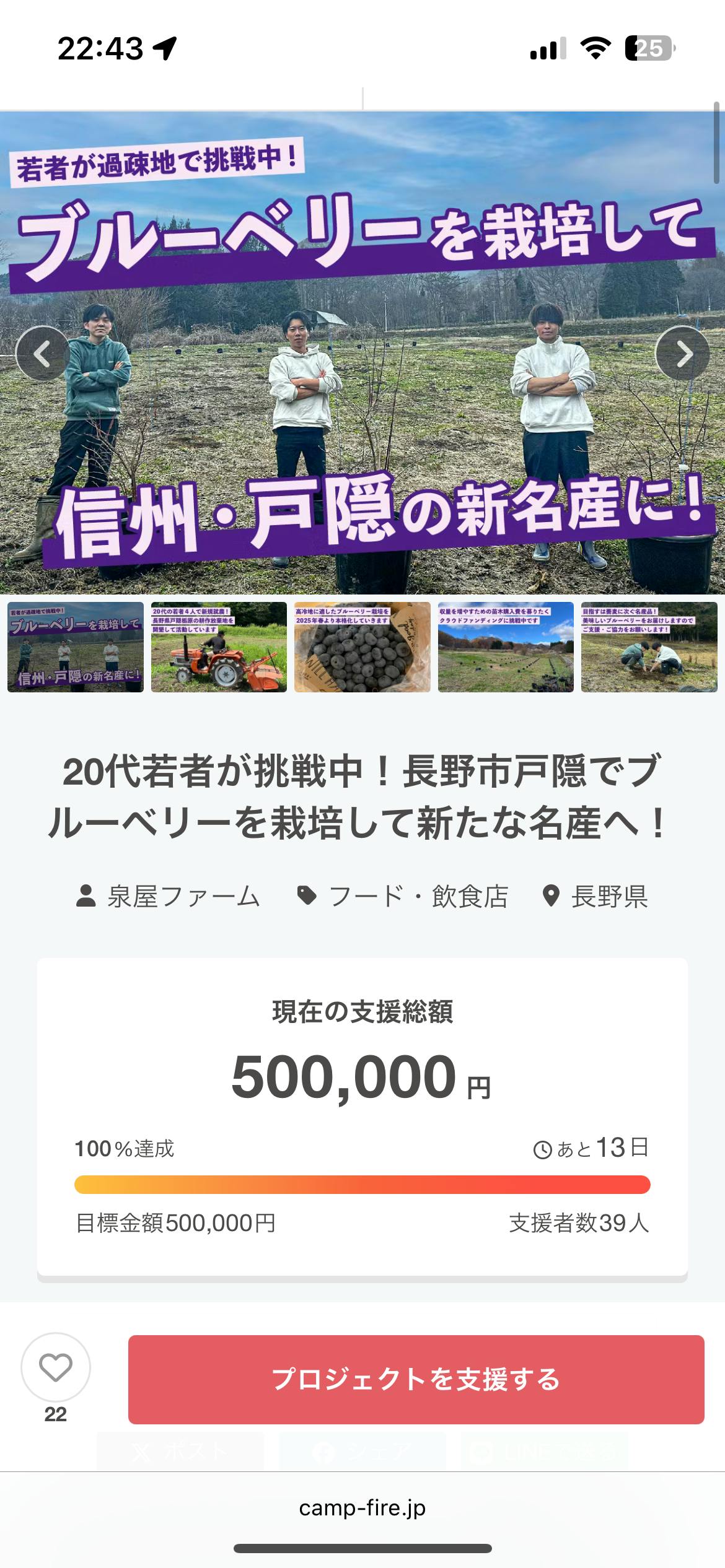725x1568 pixels.
Task: Like this project with the heart
Action: click(56, 1367)
